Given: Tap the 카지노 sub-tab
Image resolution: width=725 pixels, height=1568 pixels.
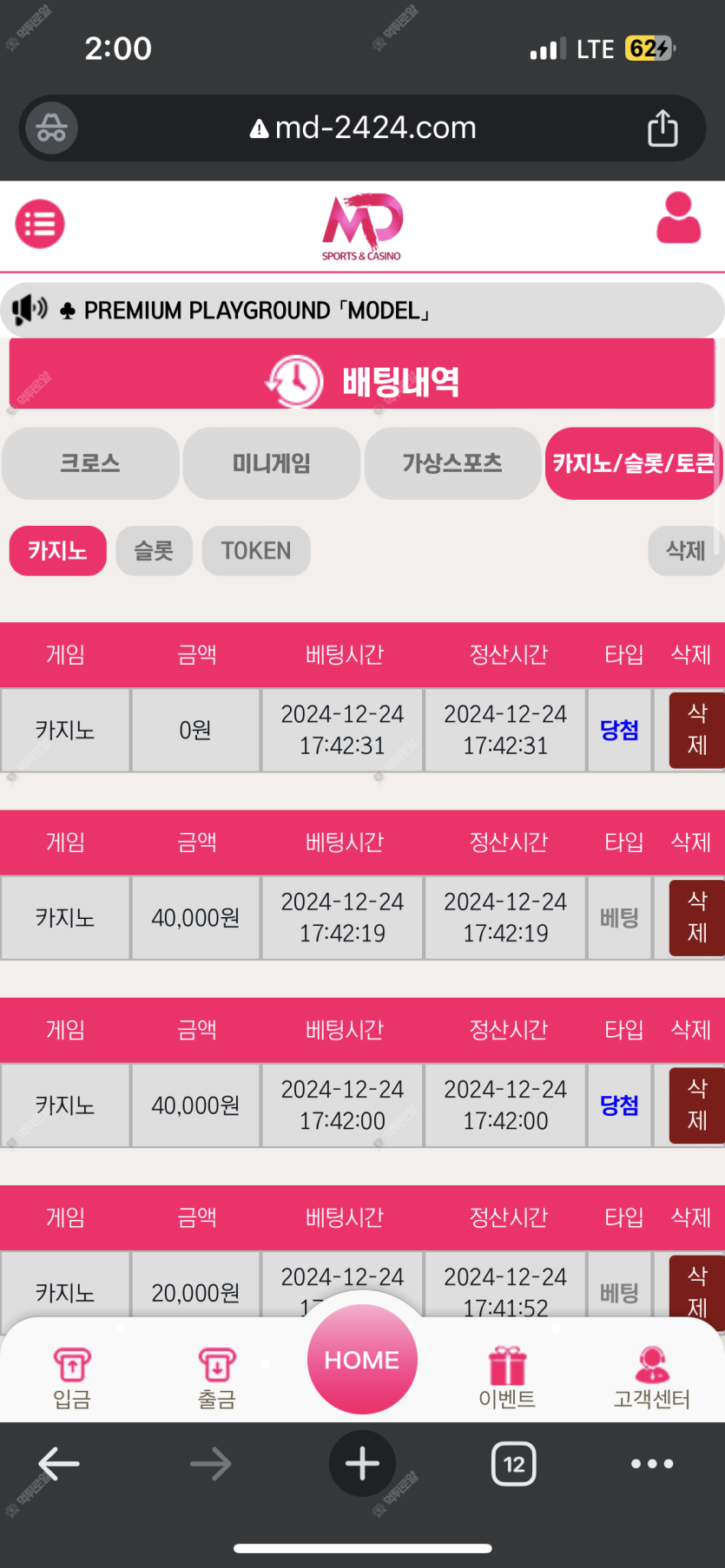Looking at the screenshot, I should click(57, 551).
